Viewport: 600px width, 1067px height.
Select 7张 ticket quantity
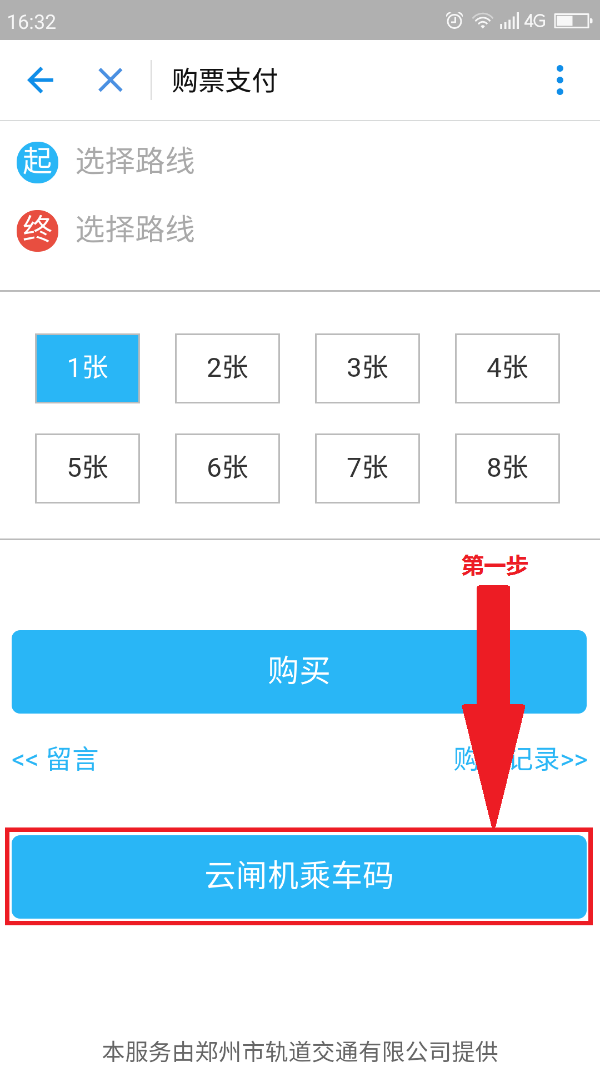[367, 468]
